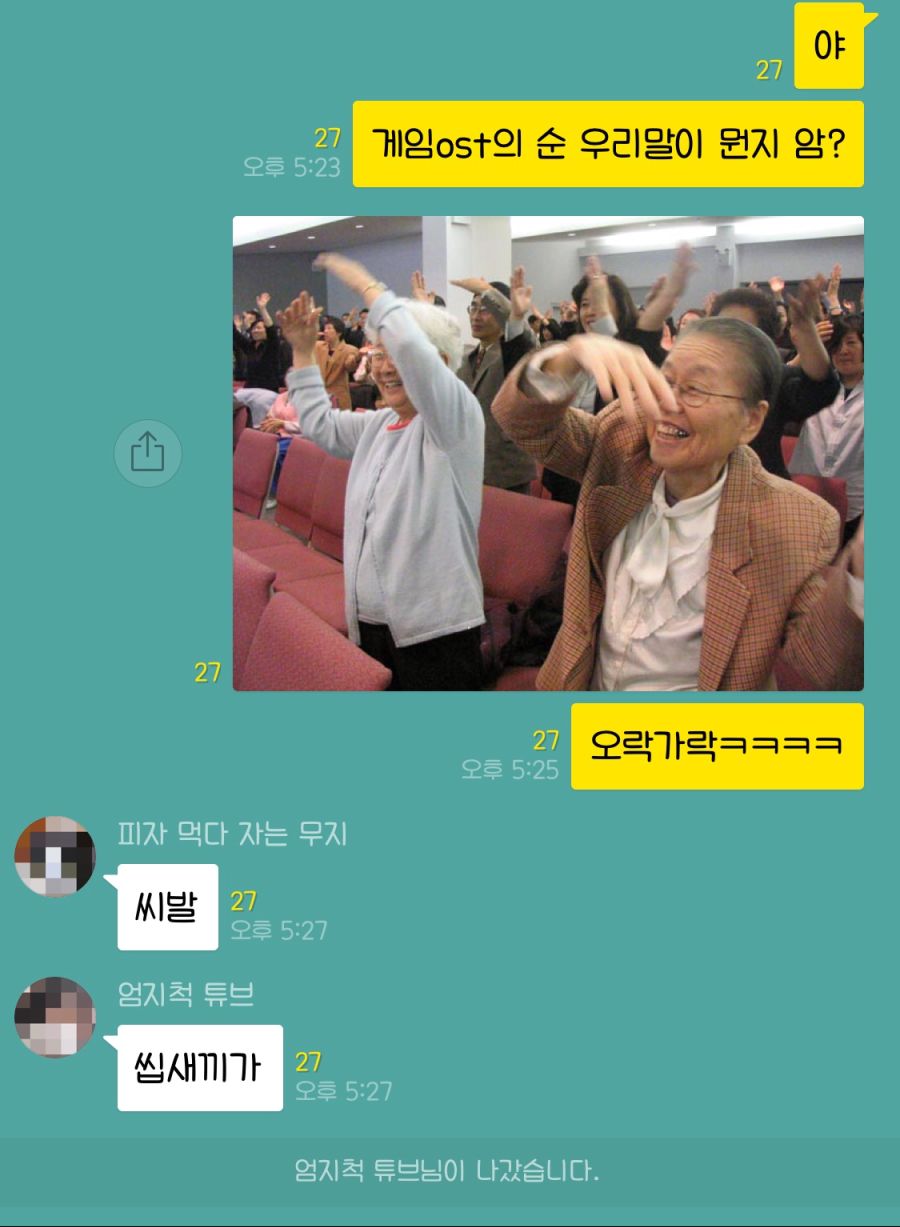Image resolution: width=900 pixels, height=1227 pixels.
Task: Open the sent photo of cheering audience
Action: pos(548,453)
